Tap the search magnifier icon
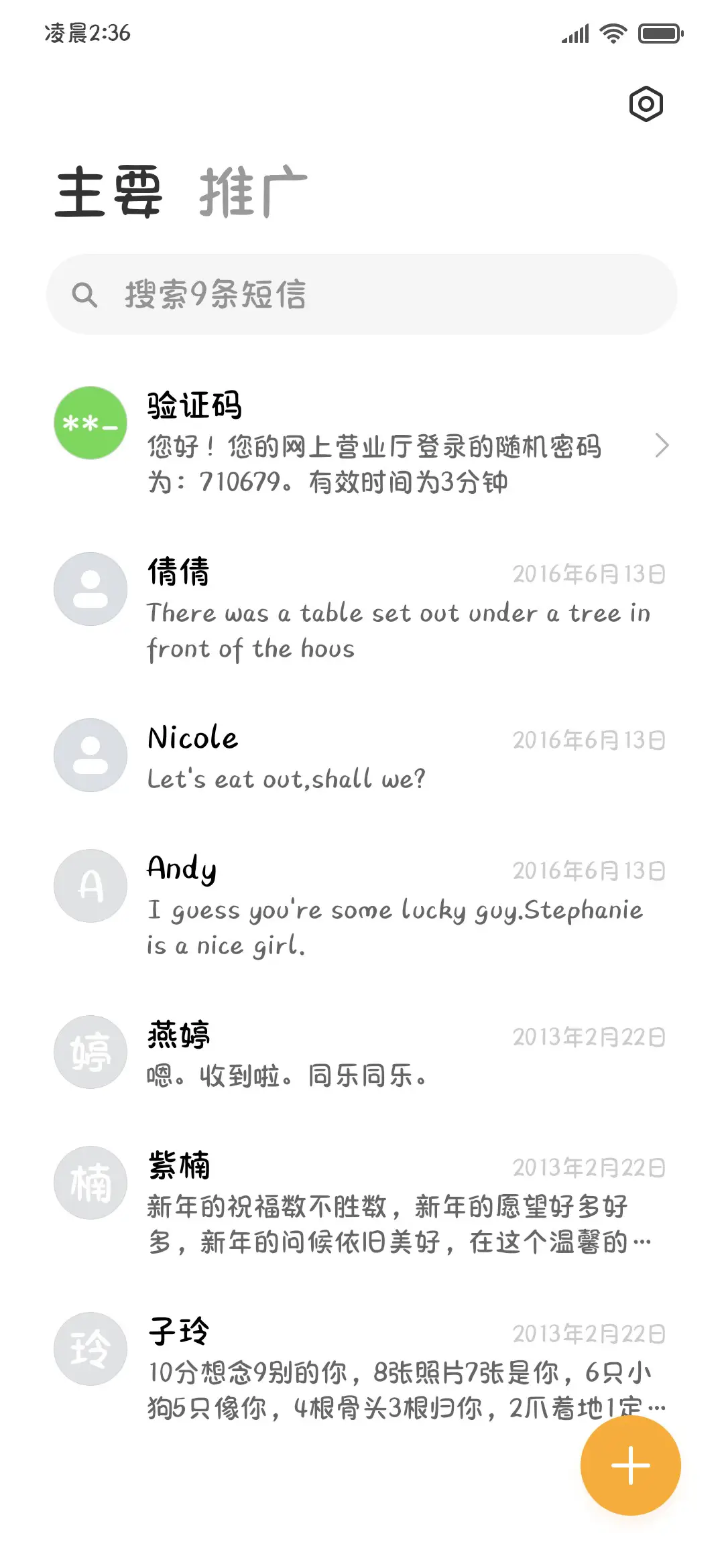724x1568 pixels. click(x=86, y=293)
